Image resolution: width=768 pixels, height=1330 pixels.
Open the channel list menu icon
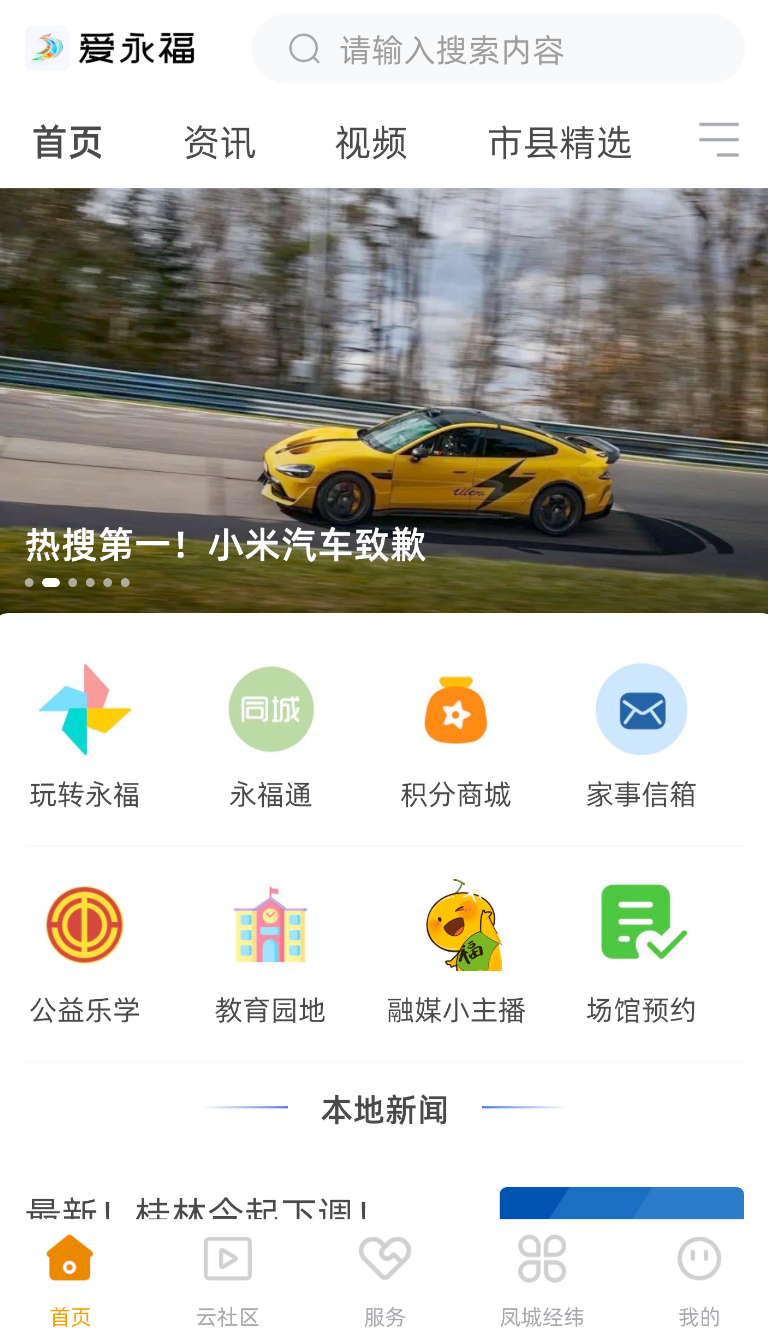point(718,140)
